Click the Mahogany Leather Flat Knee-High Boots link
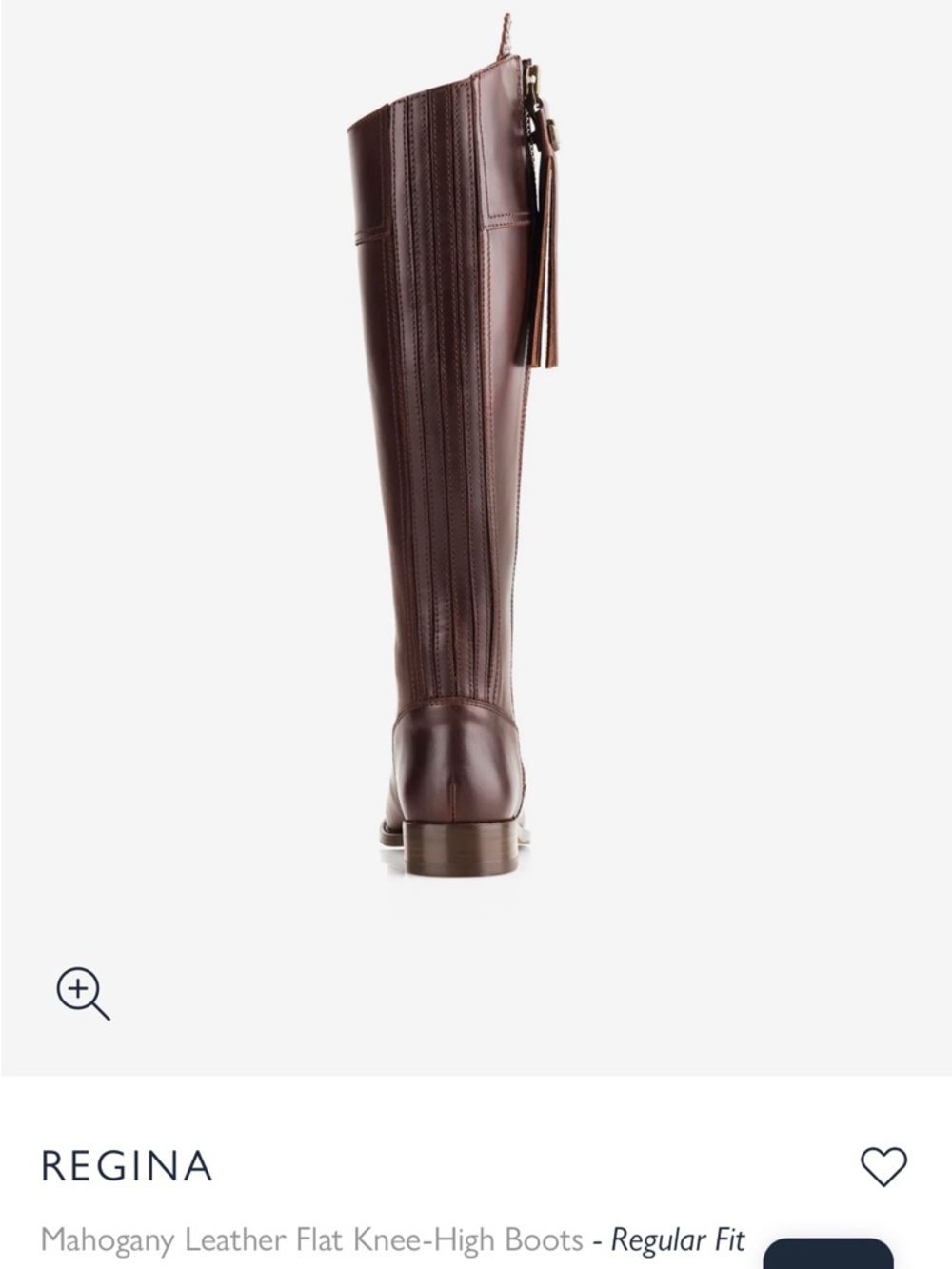952x1269 pixels. (x=314, y=1238)
